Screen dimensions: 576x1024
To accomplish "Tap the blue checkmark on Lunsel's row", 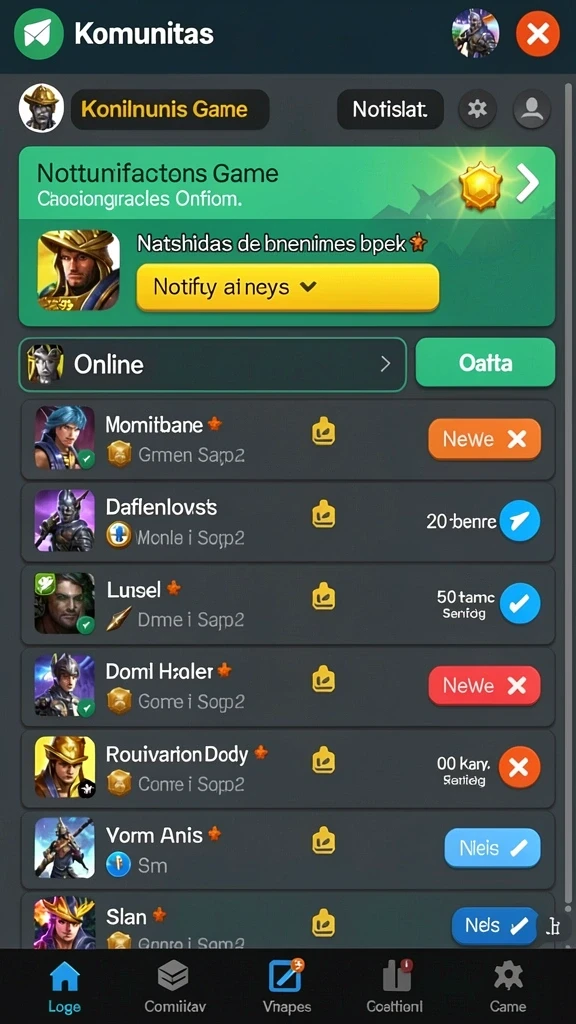I will pyautogui.click(x=520, y=603).
